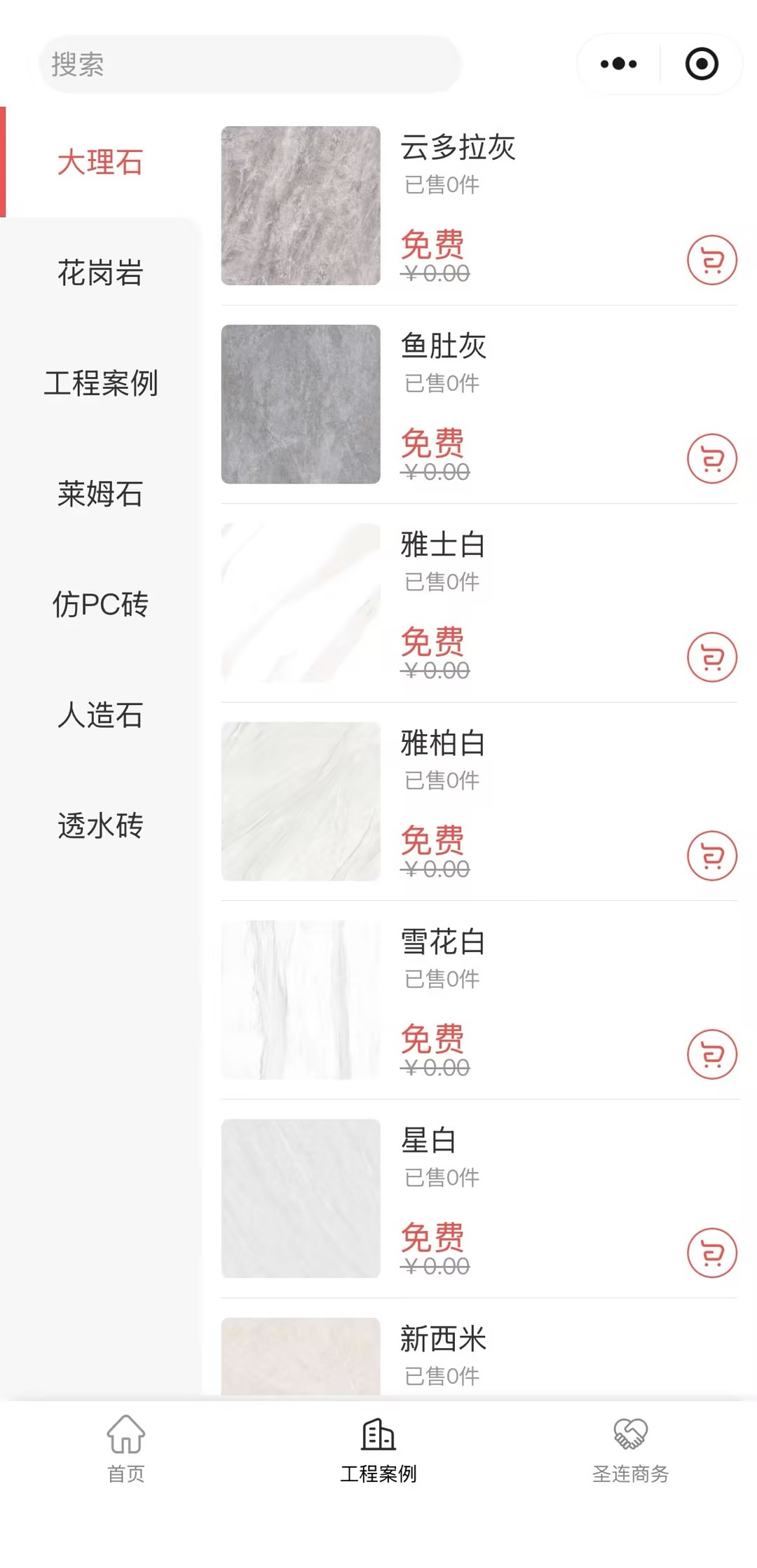Add 云多拉灰 to the cart
The height and width of the screenshot is (1568, 757).
pyautogui.click(x=711, y=260)
